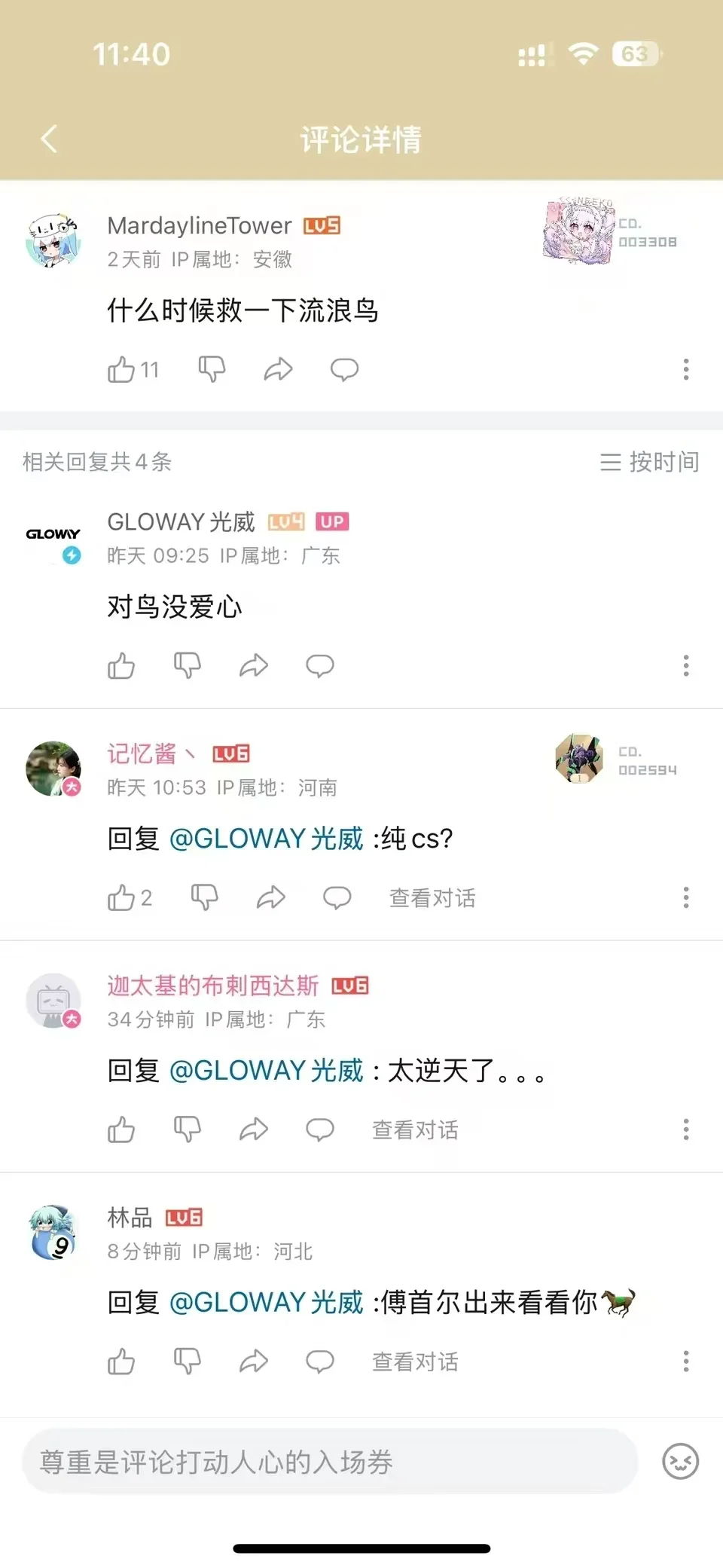Image resolution: width=723 pixels, height=1568 pixels.
Task: Open the @GLOWAY光威 mention in 记忆酱's reply
Action: coord(266,839)
